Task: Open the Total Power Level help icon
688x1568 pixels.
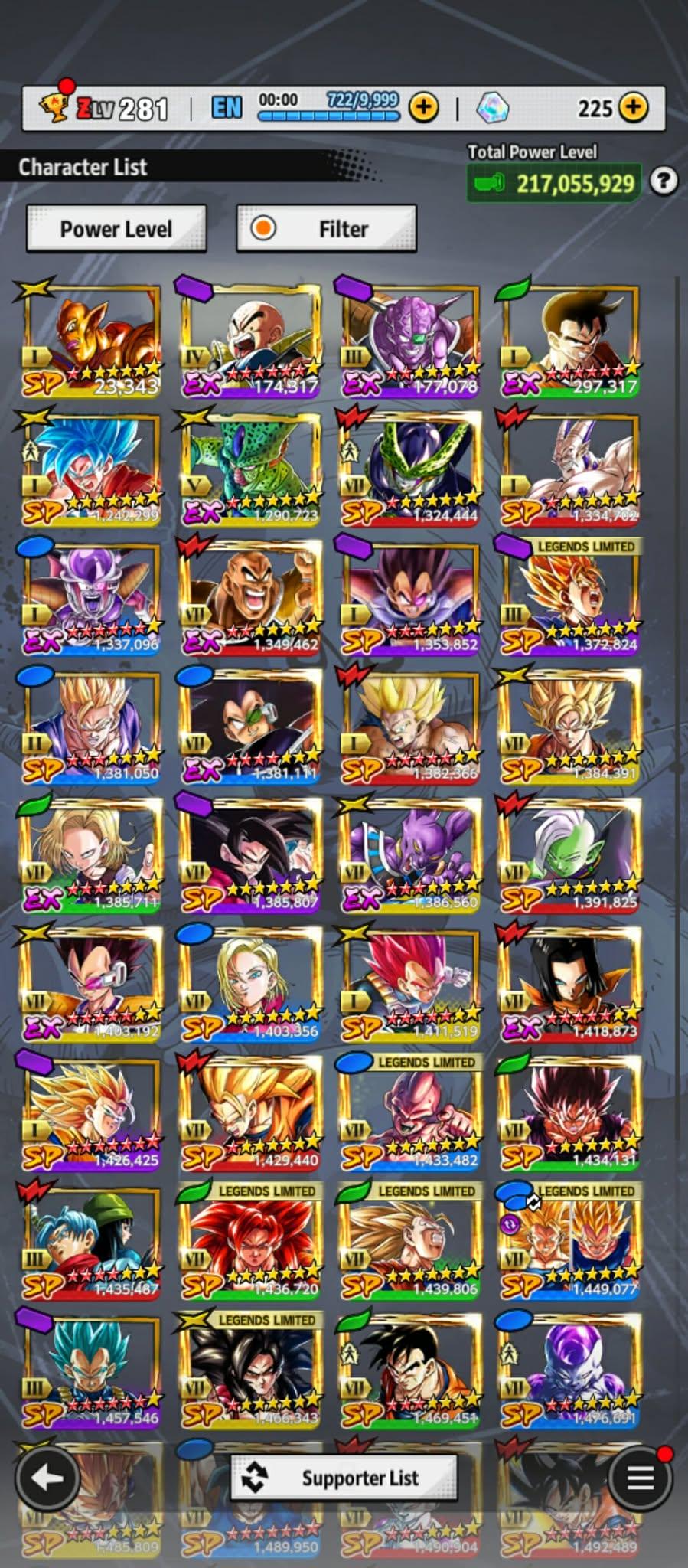Action: point(663,181)
